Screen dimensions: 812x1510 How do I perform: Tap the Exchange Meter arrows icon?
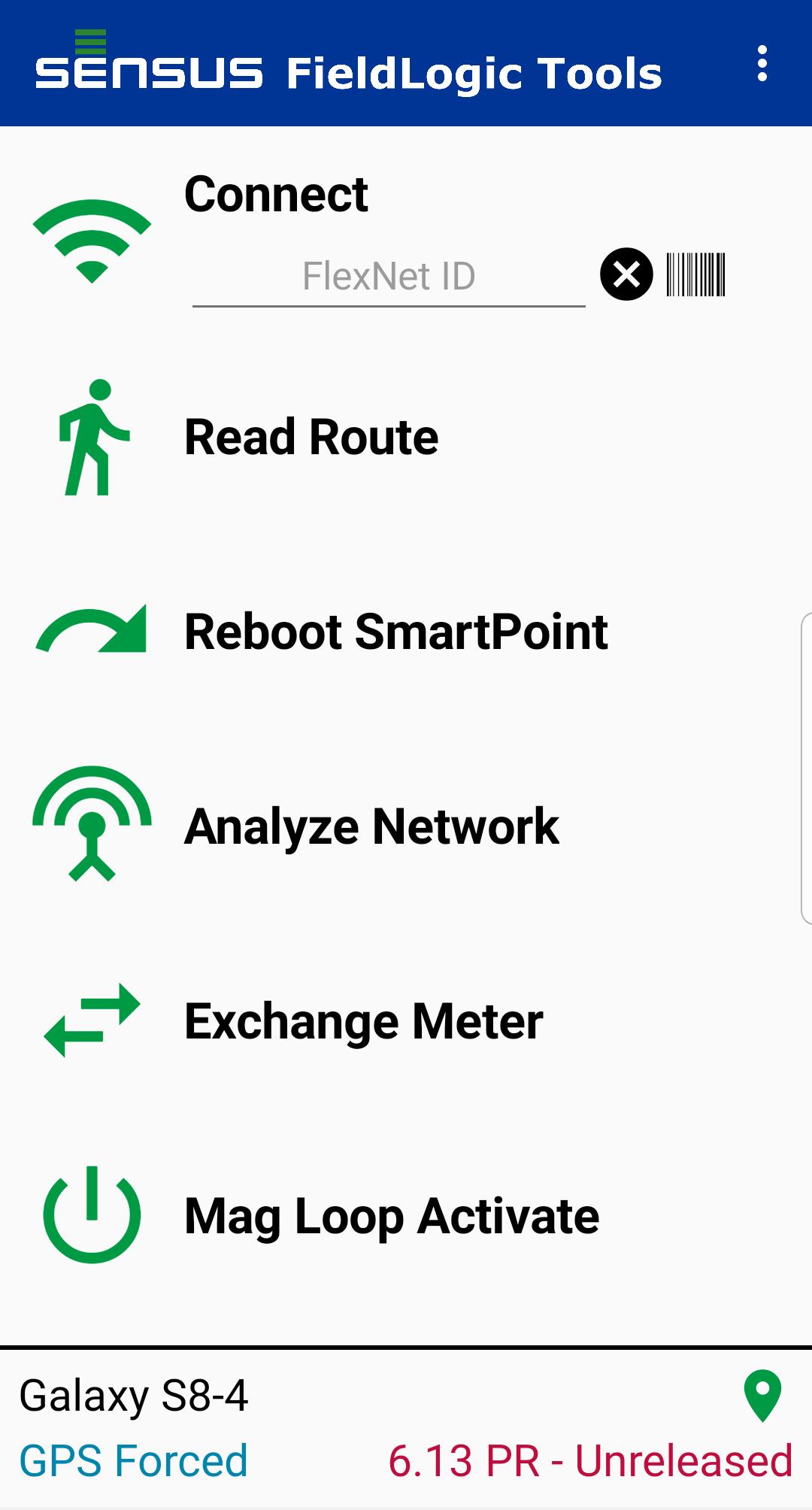tap(92, 1020)
